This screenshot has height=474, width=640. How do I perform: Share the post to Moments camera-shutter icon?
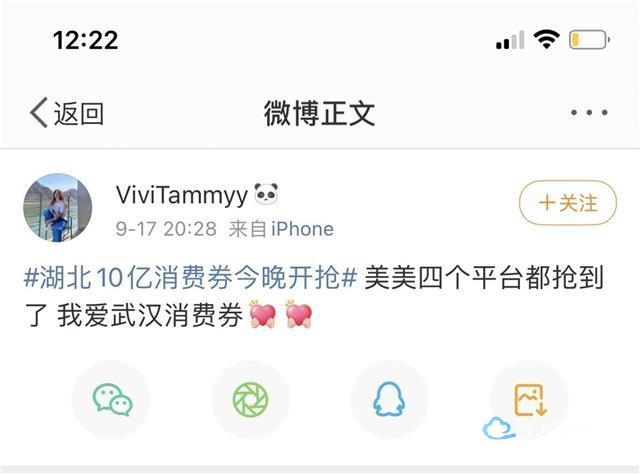(x=250, y=399)
